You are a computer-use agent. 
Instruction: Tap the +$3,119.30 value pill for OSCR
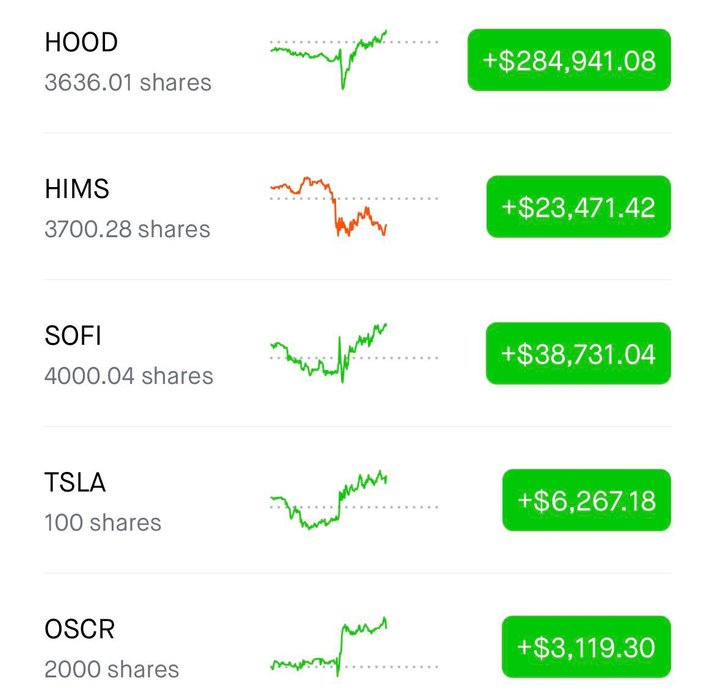point(586,647)
